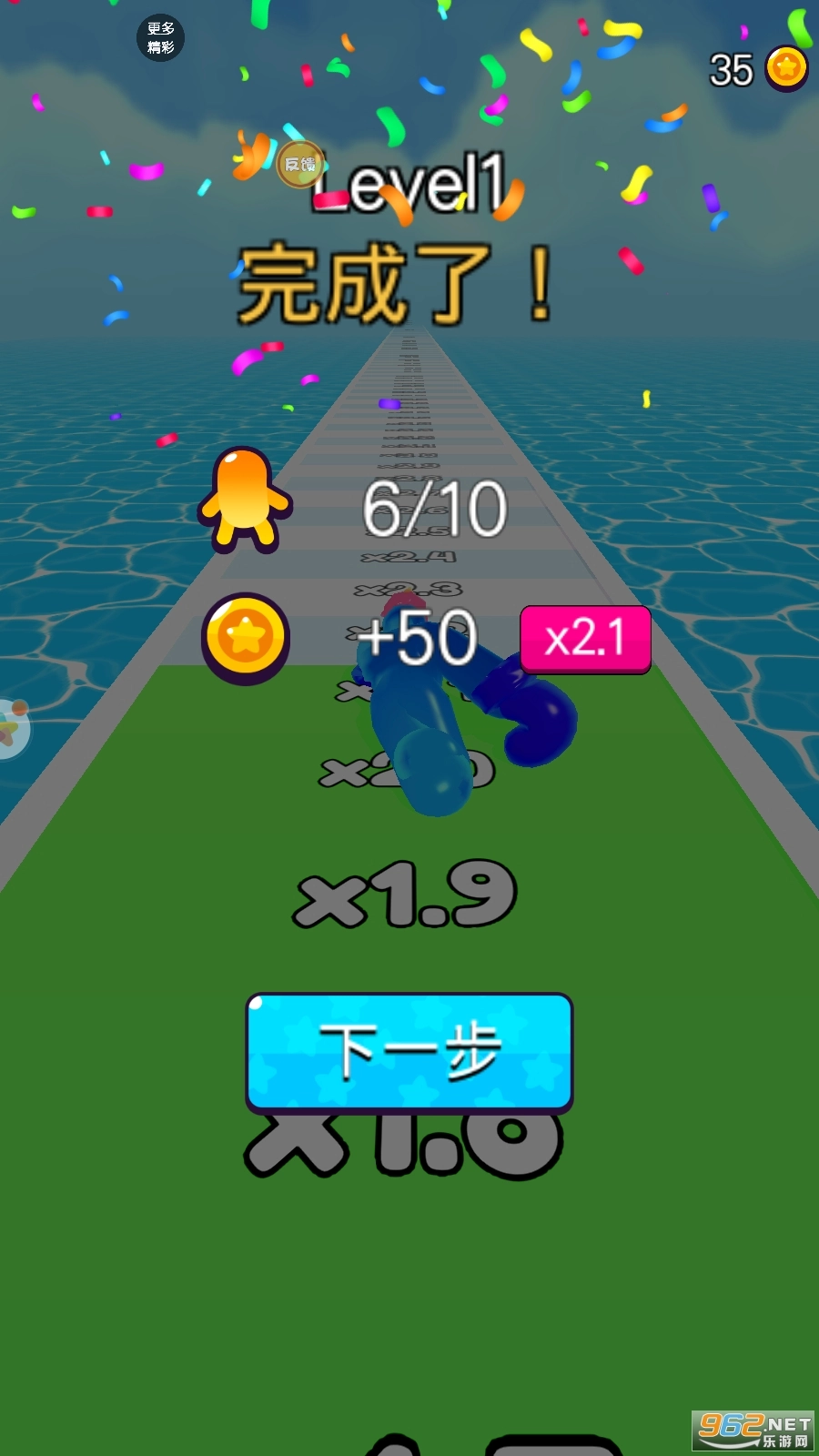
Task: Tap the 下一步 next button
Action: pyautogui.click(x=409, y=1051)
